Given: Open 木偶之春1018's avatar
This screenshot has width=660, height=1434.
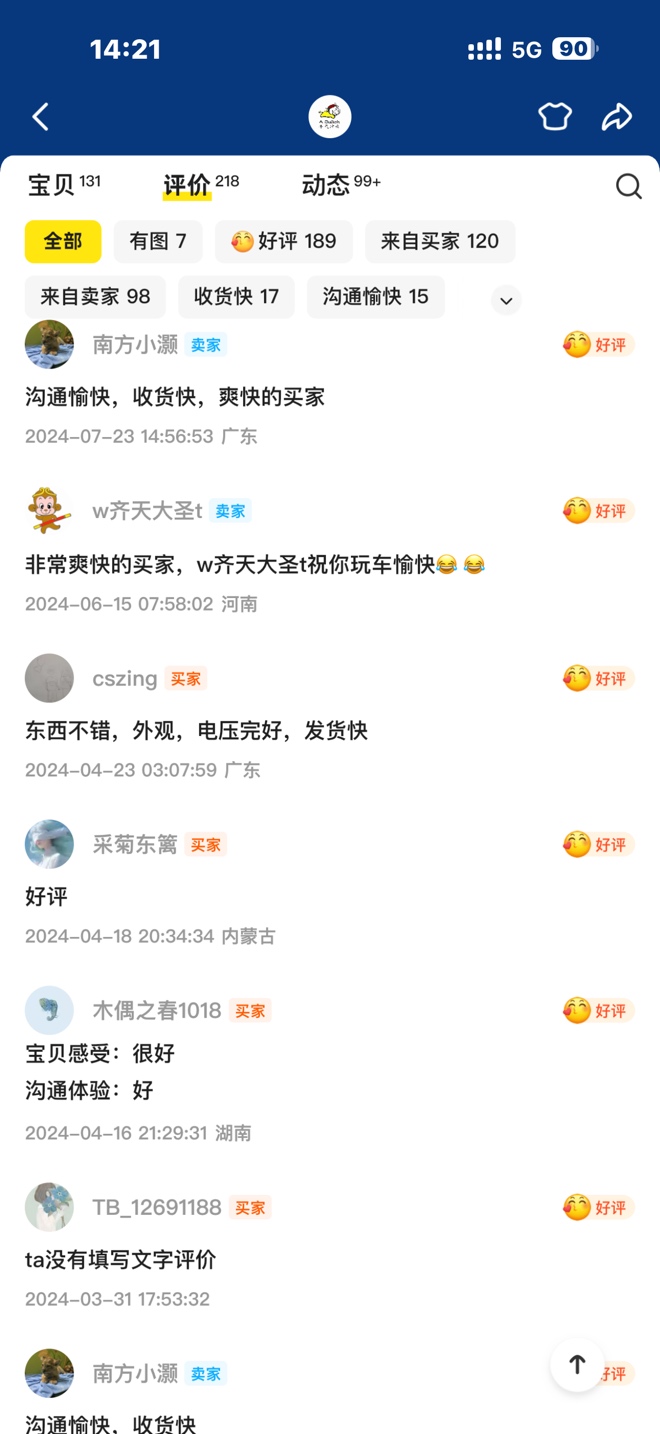Looking at the screenshot, I should pyautogui.click(x=49, y=1010).
